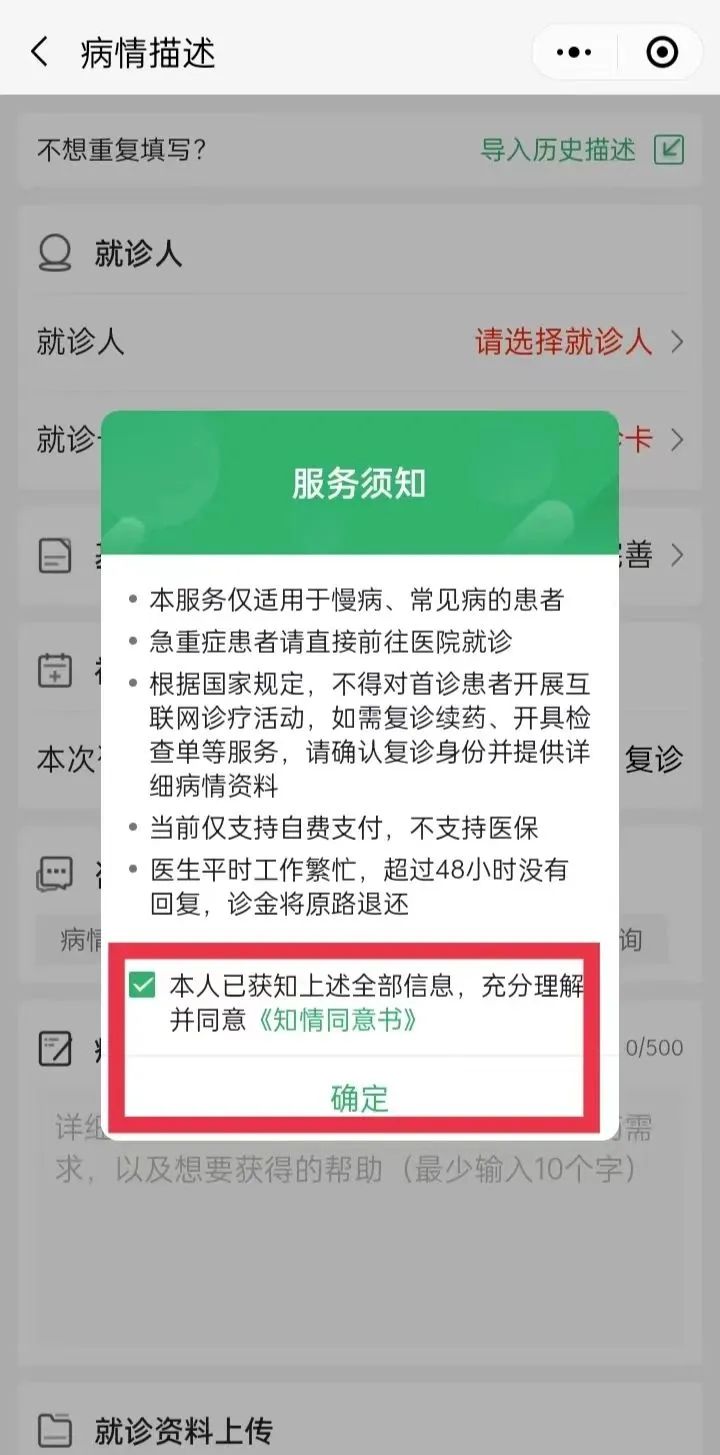Tap 导入历史描述 to import a past description
Viewport: 720px width, 1455px height.
coord(558,150)
